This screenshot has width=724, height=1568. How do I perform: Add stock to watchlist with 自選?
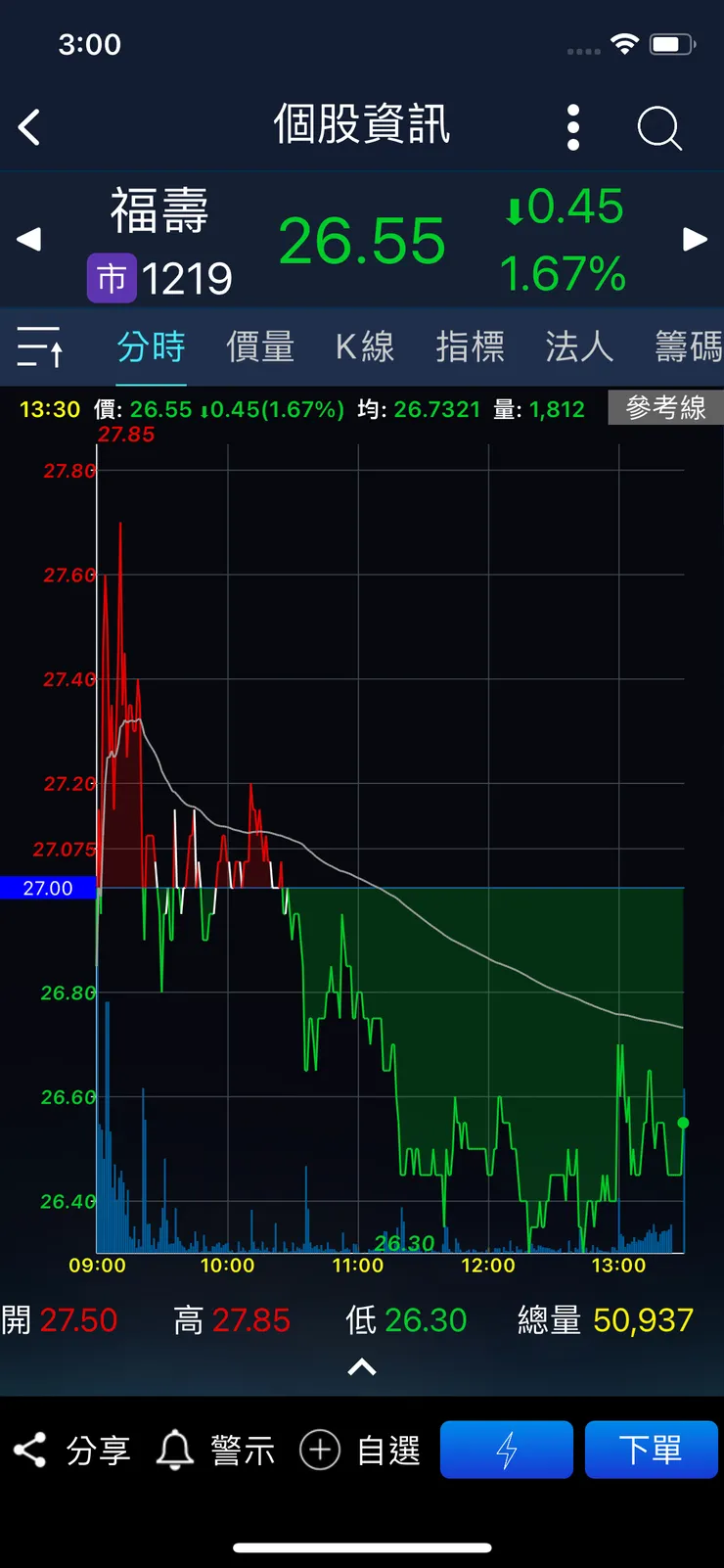pos(361,1450)
